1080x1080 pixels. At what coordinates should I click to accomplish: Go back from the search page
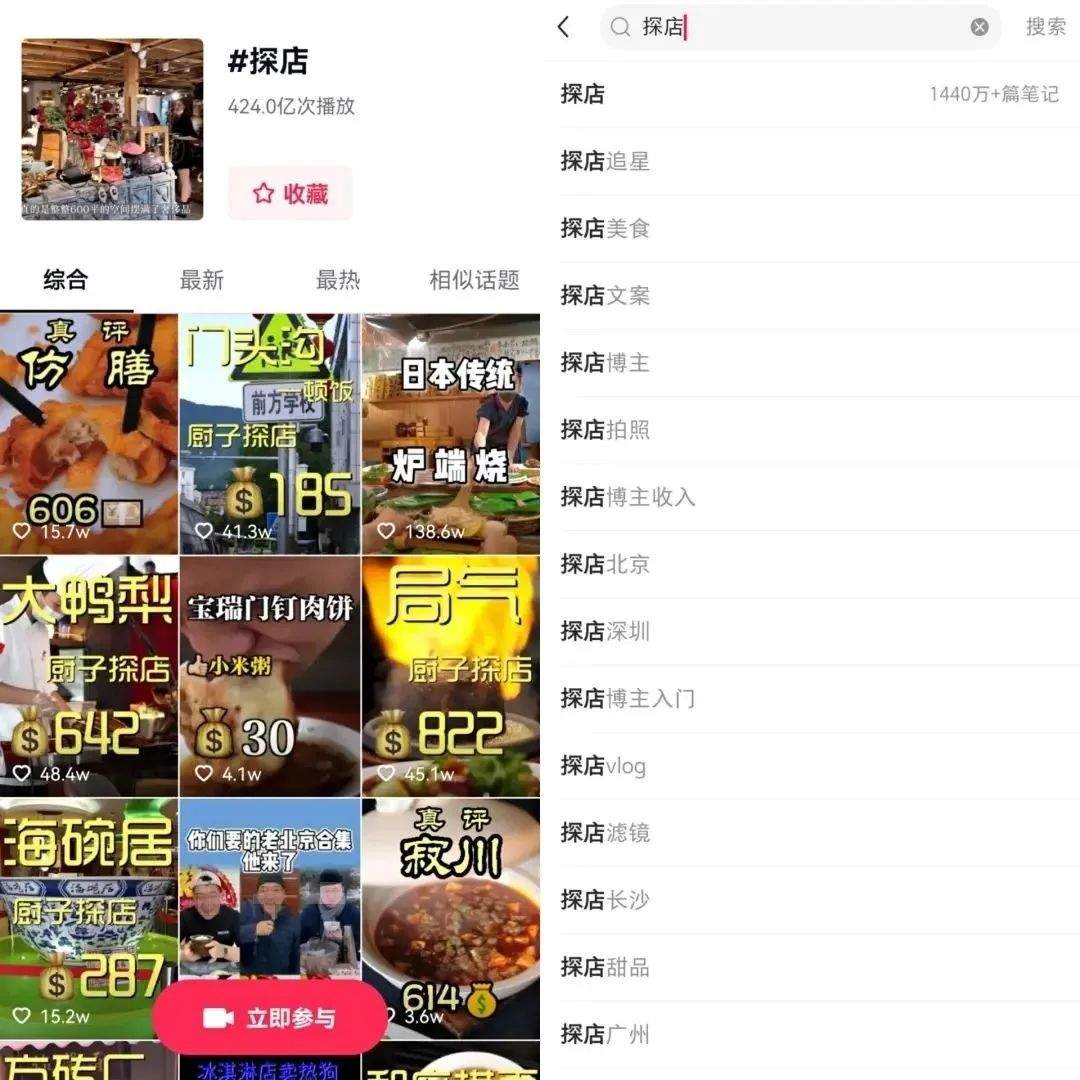(564, 27)
